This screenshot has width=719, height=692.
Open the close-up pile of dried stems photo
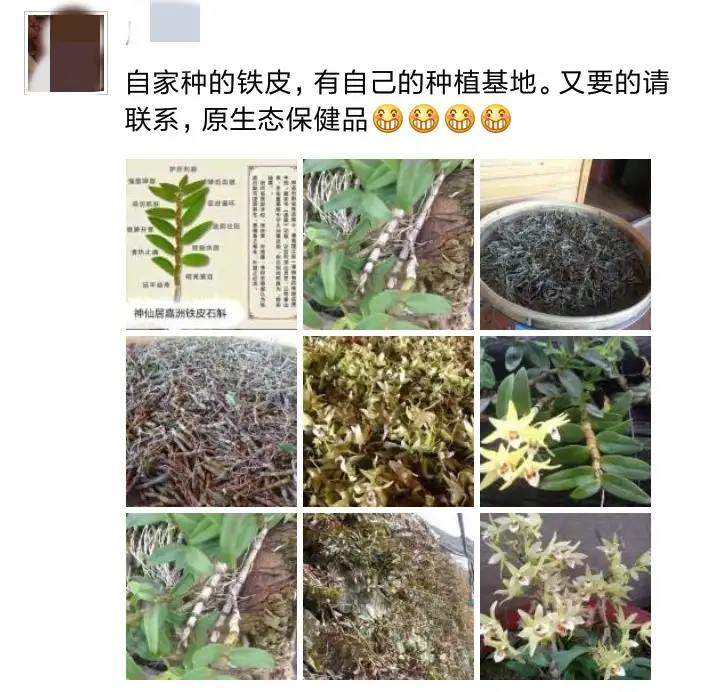(211, 421)
